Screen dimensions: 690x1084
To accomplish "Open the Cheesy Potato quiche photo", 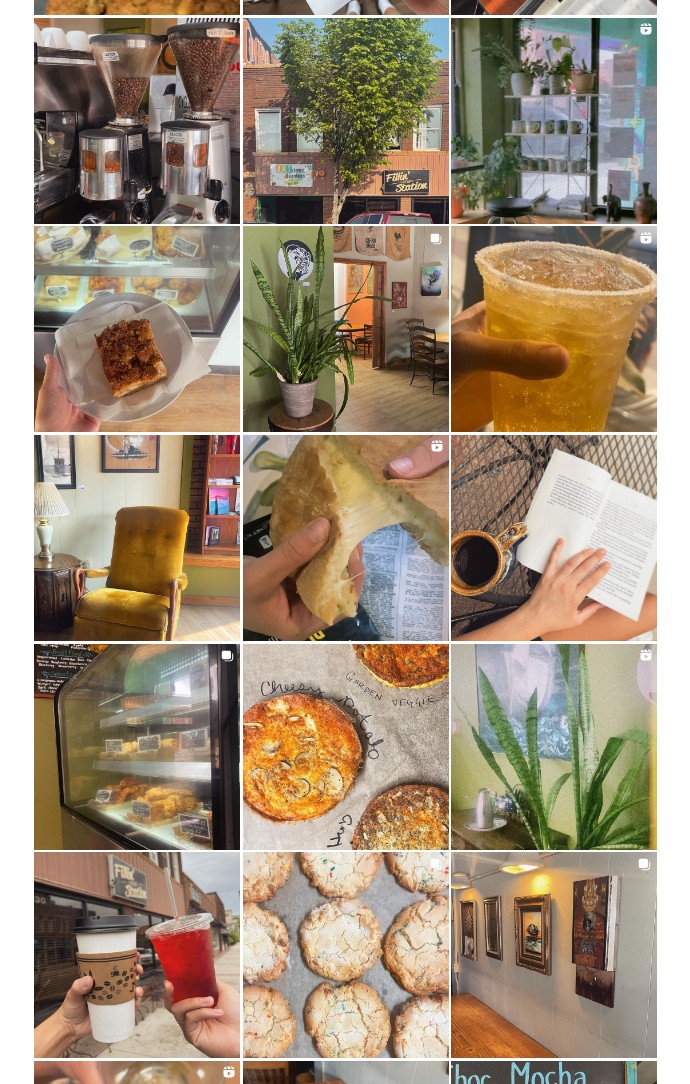I will (345, 746).
